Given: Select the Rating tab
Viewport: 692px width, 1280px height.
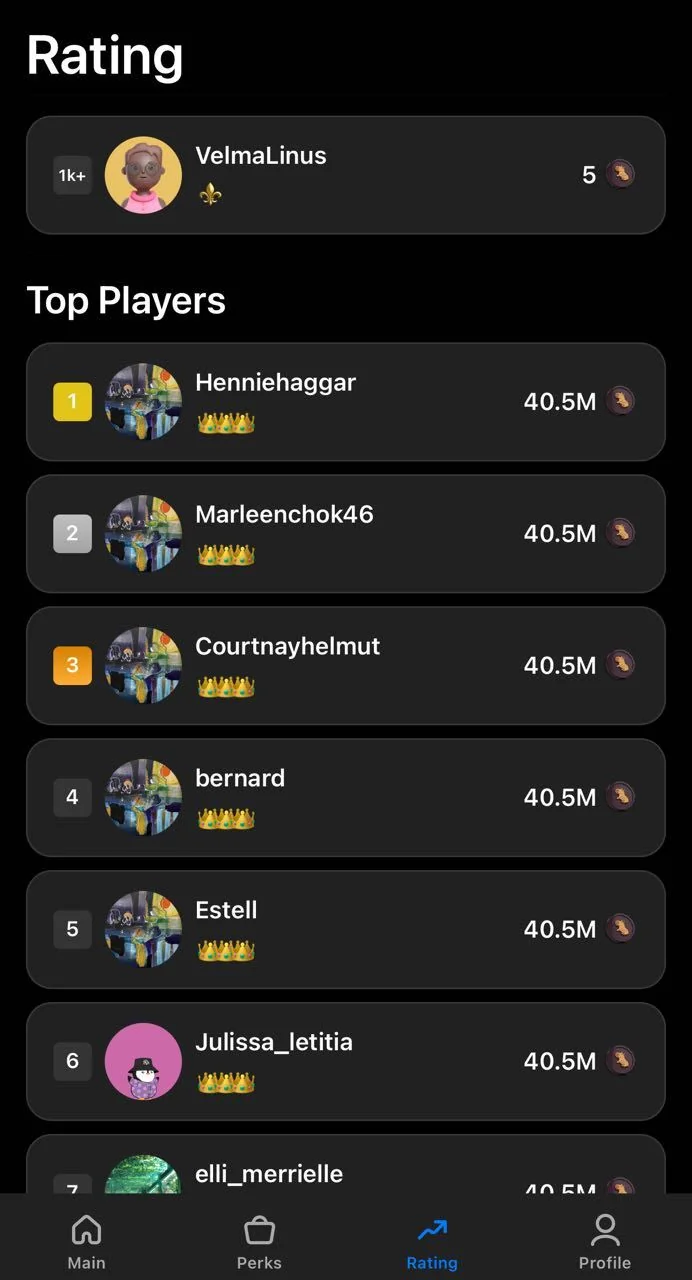Looking at the screenshot, I should (x=432, y=1242).
